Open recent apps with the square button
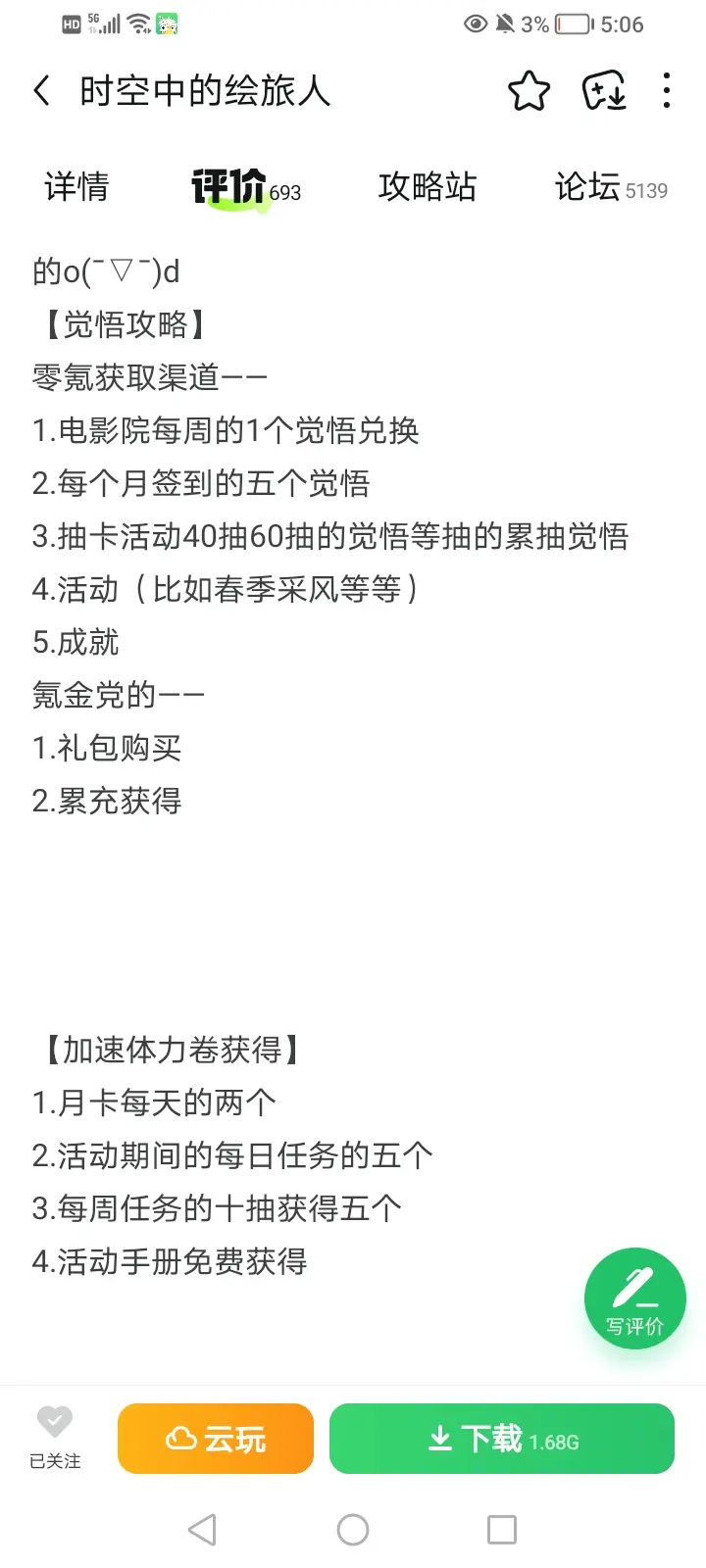This screenshot has height=1568, width=706. [502, 1530]
